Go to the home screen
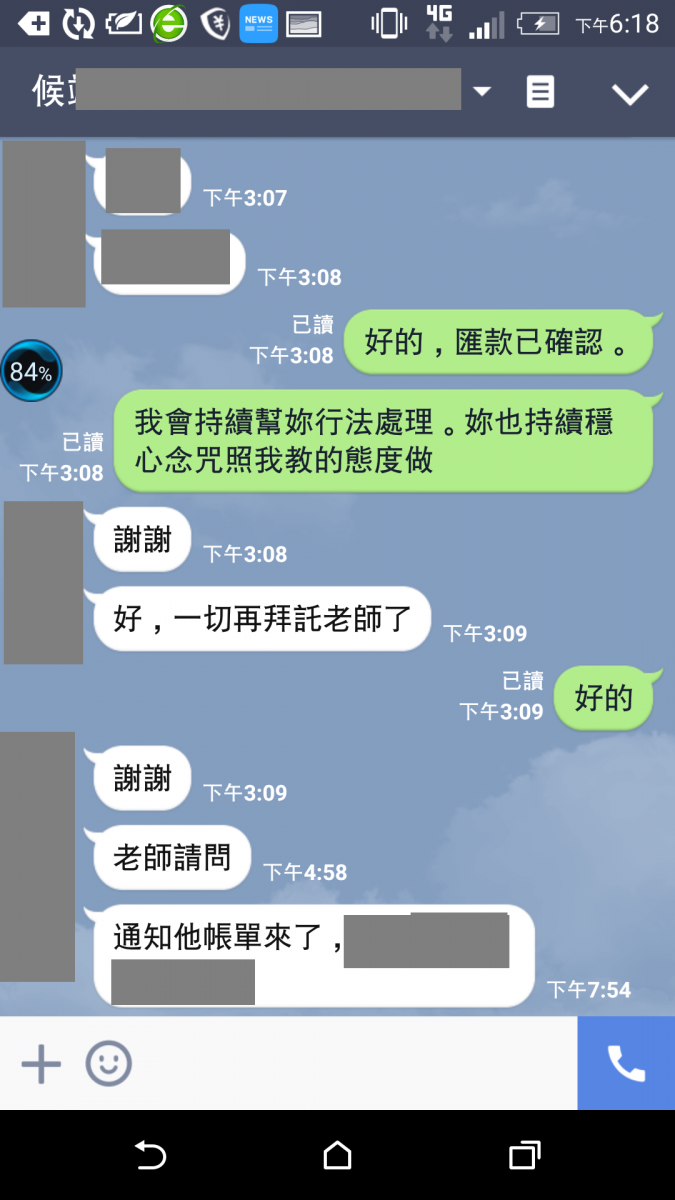Viewport: 675px width, 1200px height. click(338, 1156)
